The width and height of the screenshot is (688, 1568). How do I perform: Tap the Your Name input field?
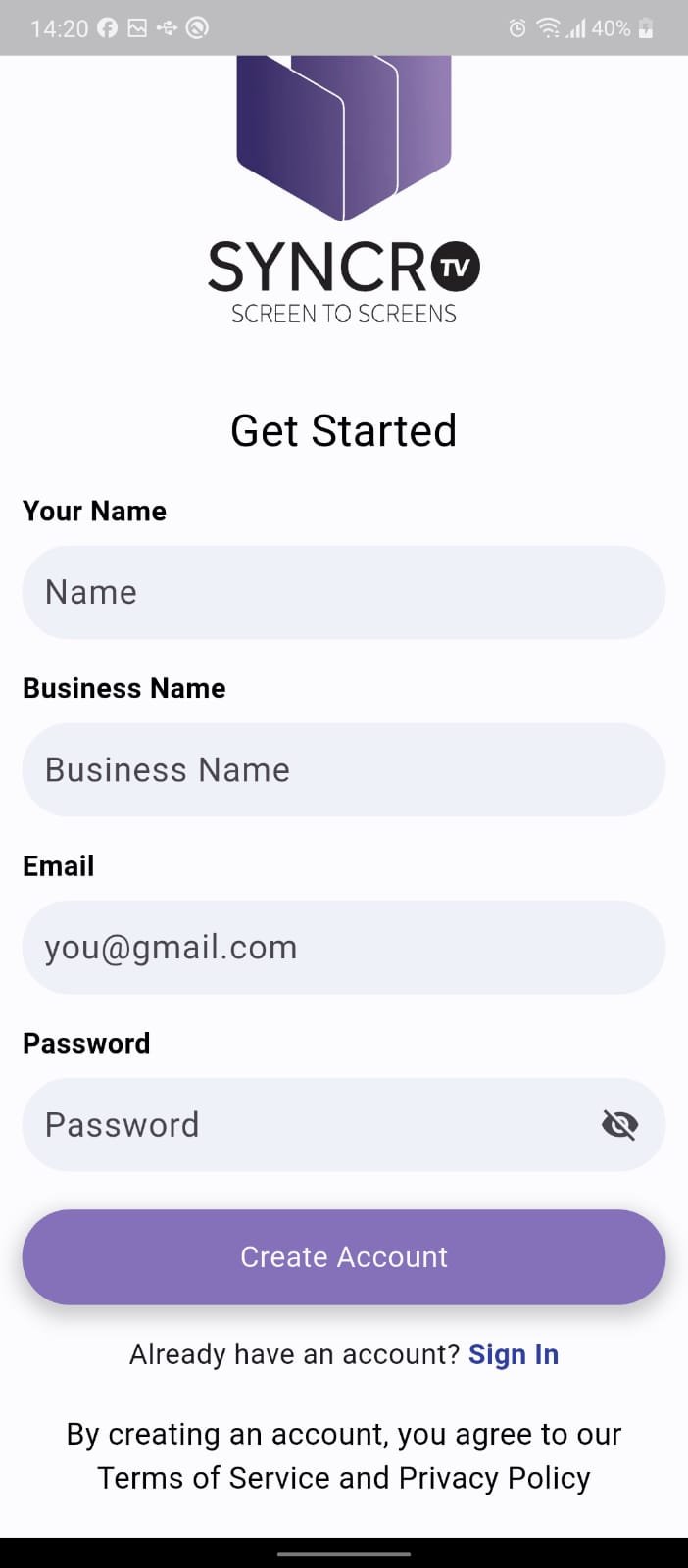pos(343,592)
